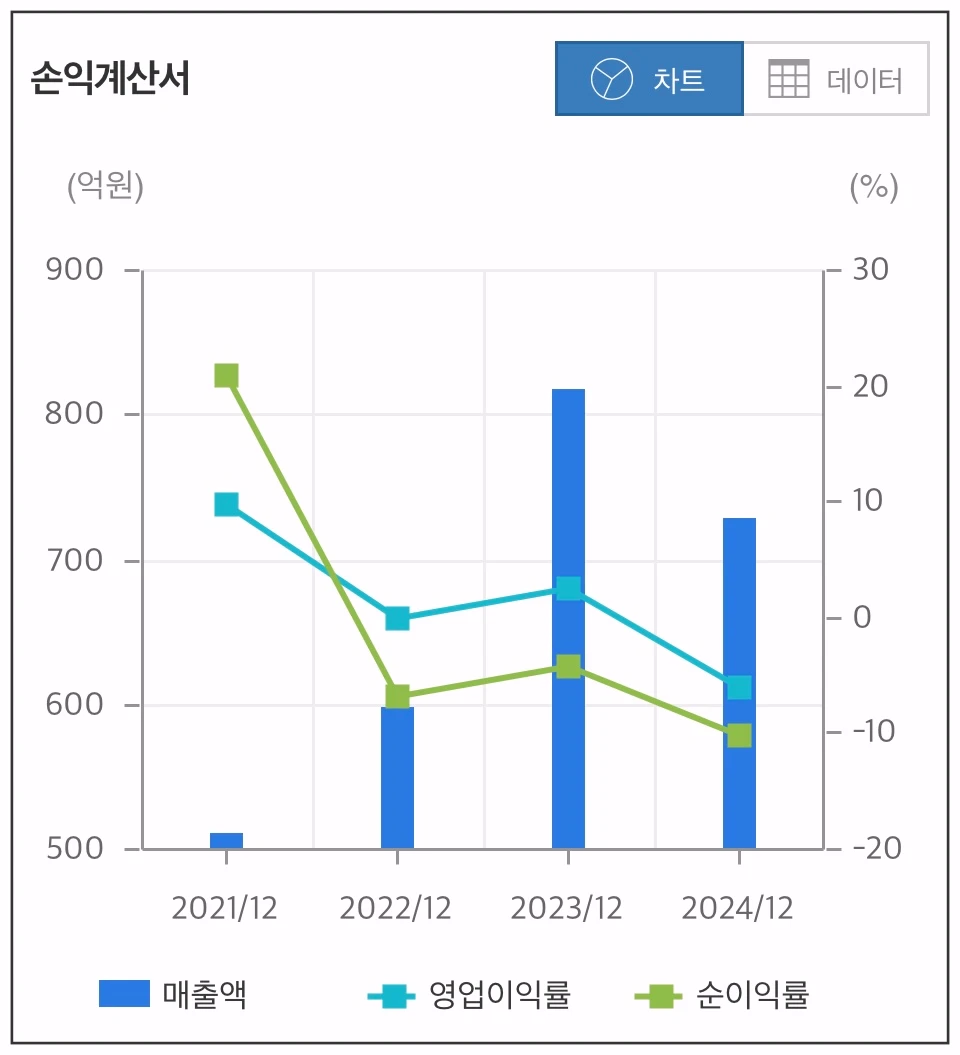Click the green marker at 2024/12

point(742,733)
